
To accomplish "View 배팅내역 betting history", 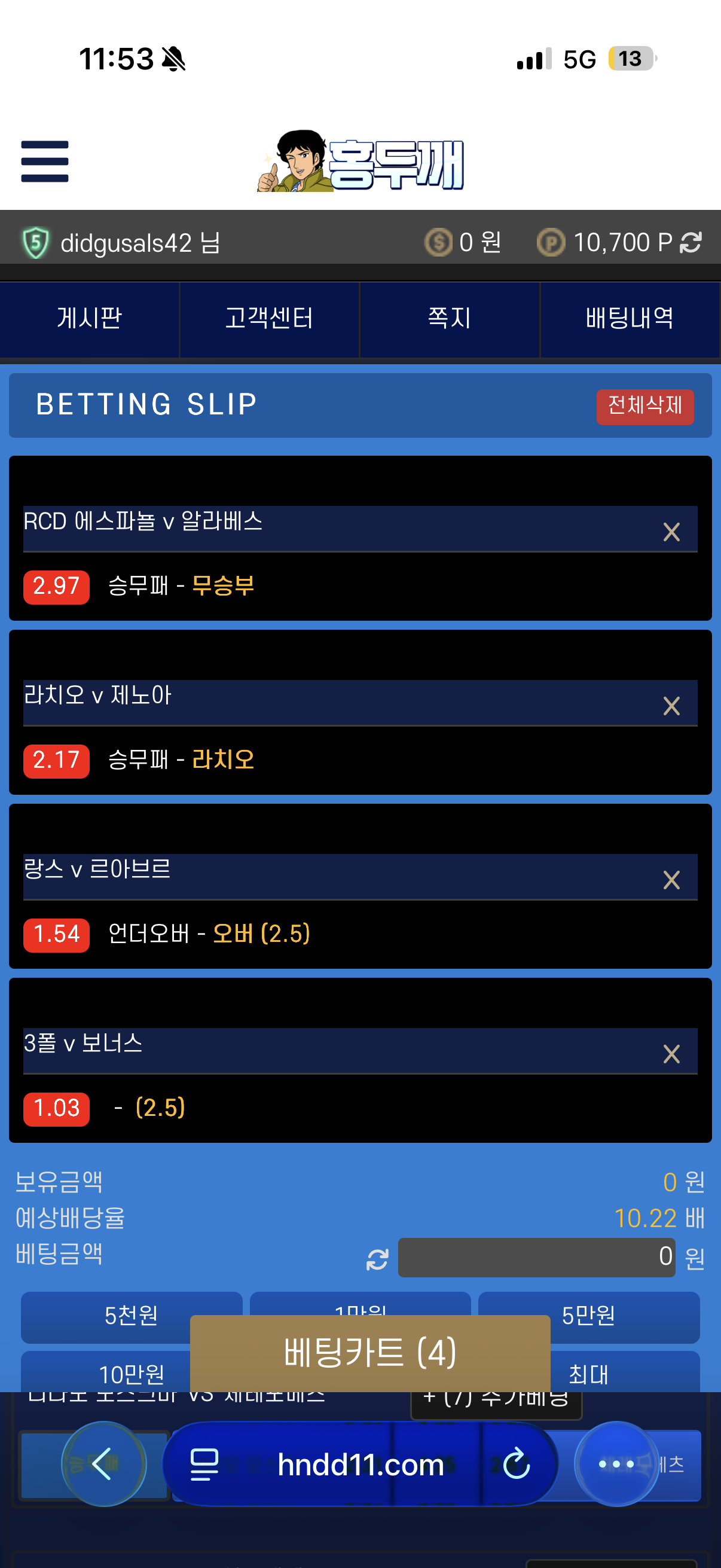I will tap(630, 318).
